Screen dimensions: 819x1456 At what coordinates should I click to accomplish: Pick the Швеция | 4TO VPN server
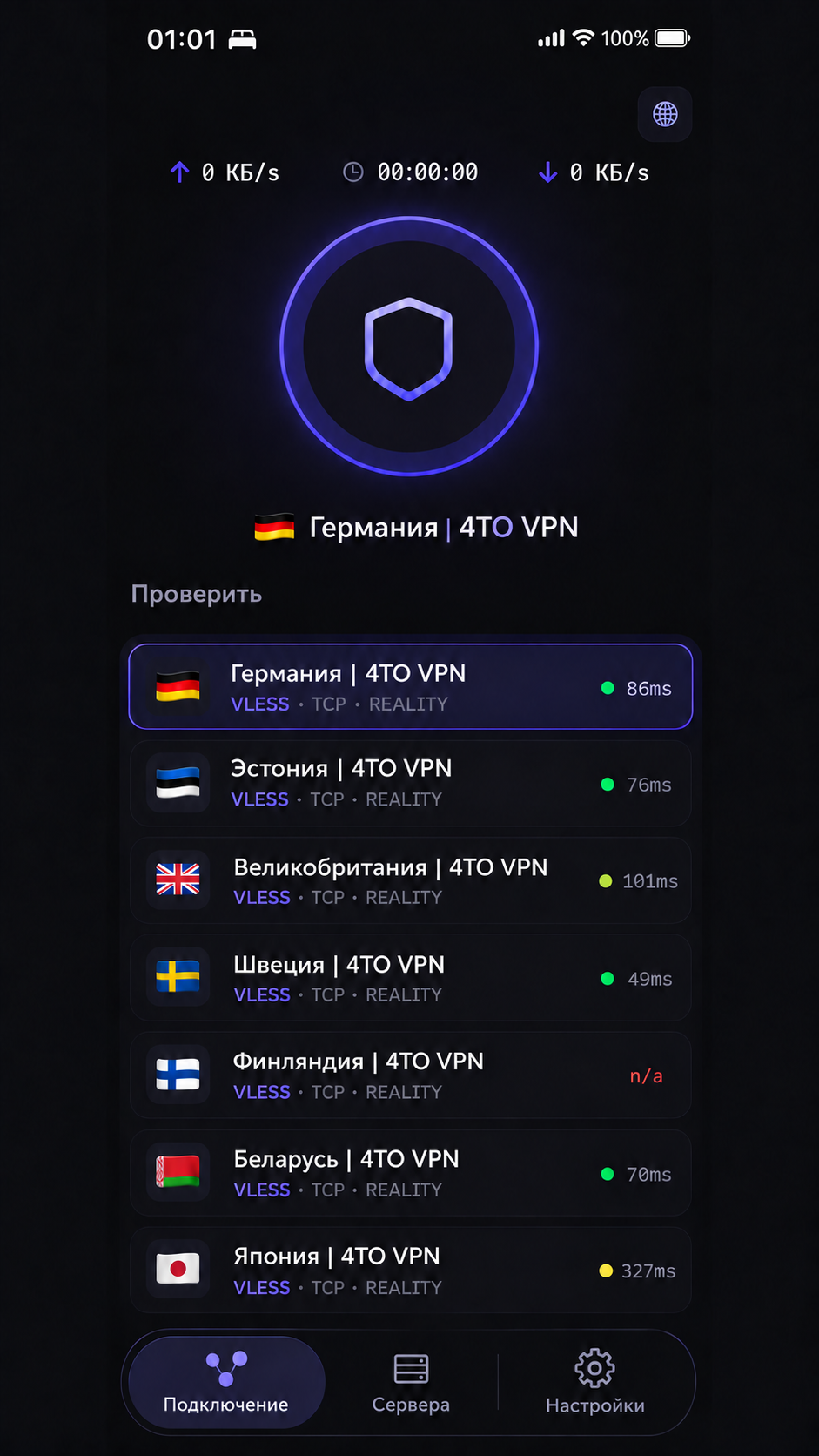click(411, 979)
